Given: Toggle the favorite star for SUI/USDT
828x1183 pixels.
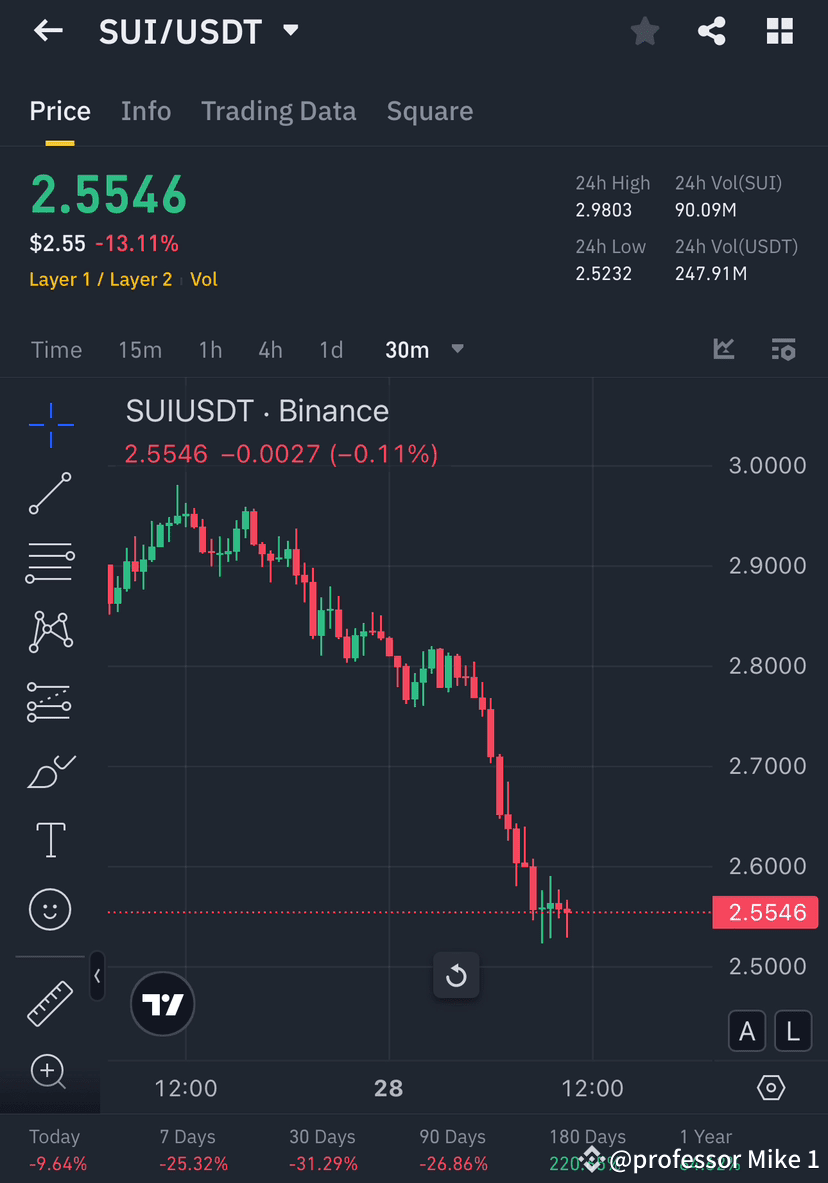Looking at the screenshot, I should 644,31.
